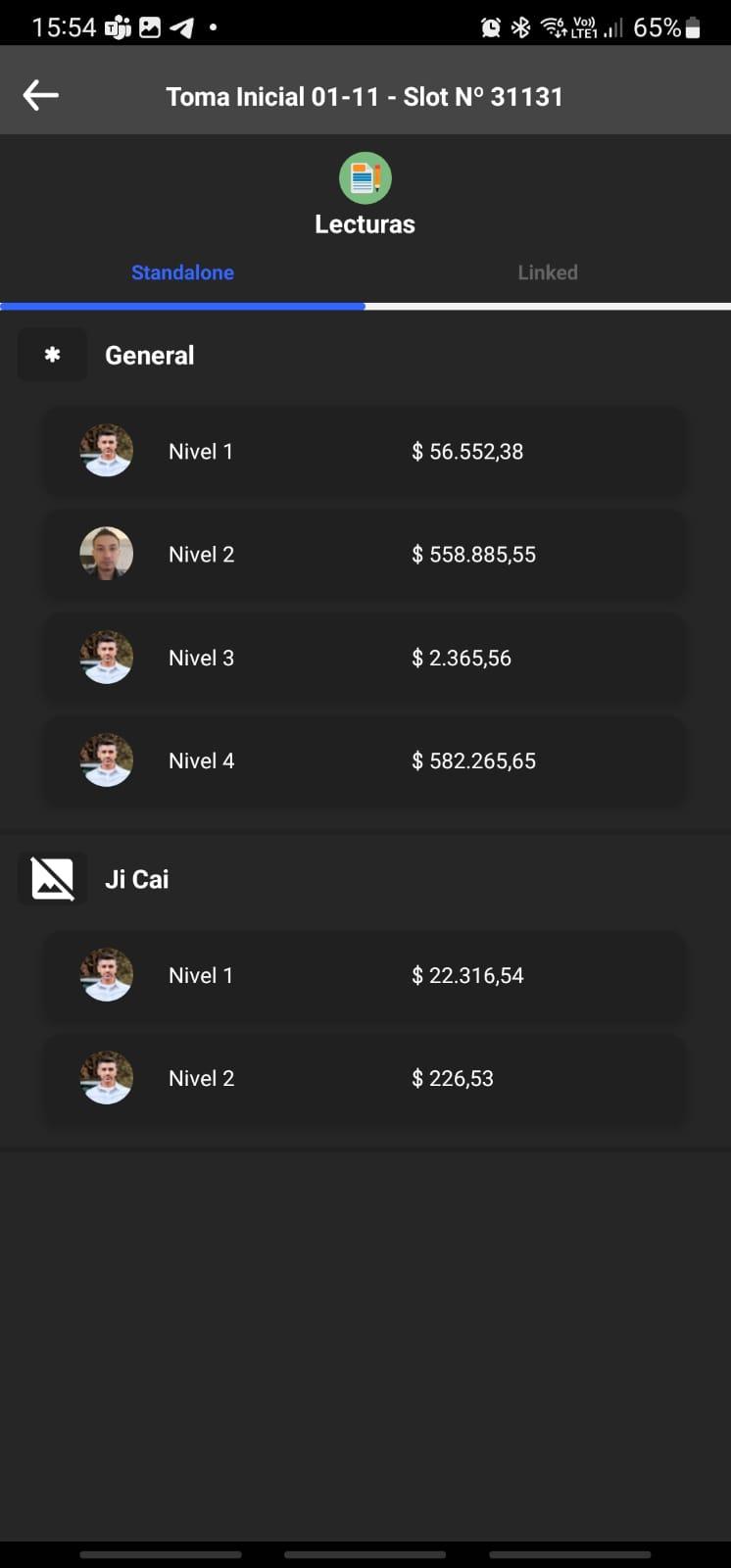Open Ji Cai Nivel 2 reading $ 226,53
731x1568 pixels.
(365, 1078)
